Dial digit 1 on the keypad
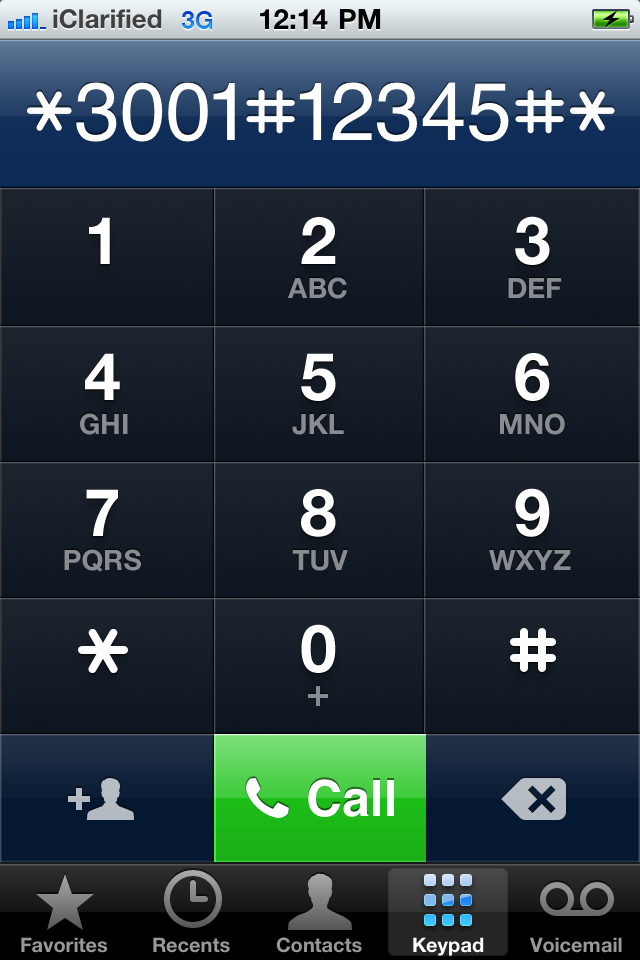 pos(106,257)
